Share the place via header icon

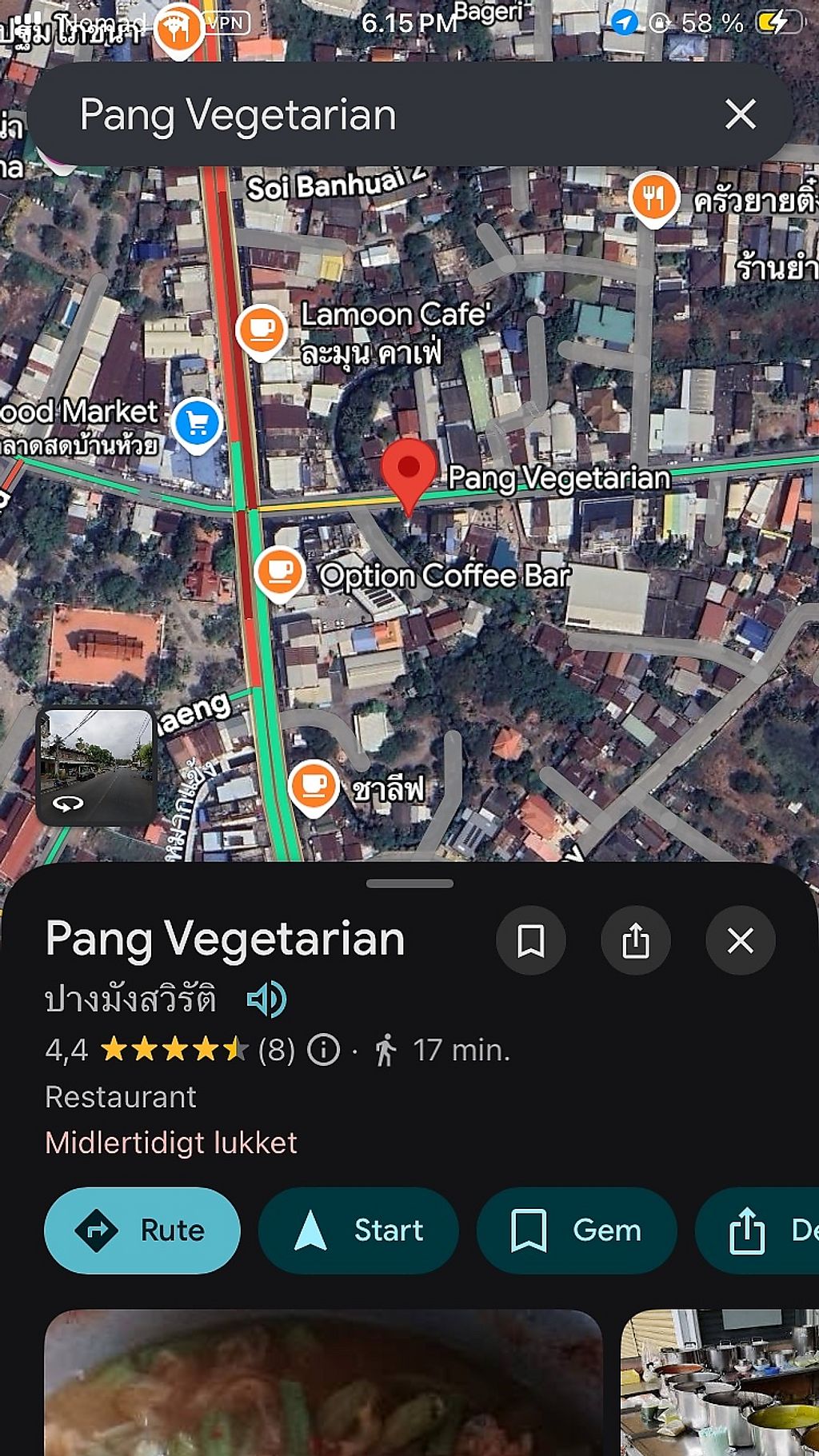636,940
